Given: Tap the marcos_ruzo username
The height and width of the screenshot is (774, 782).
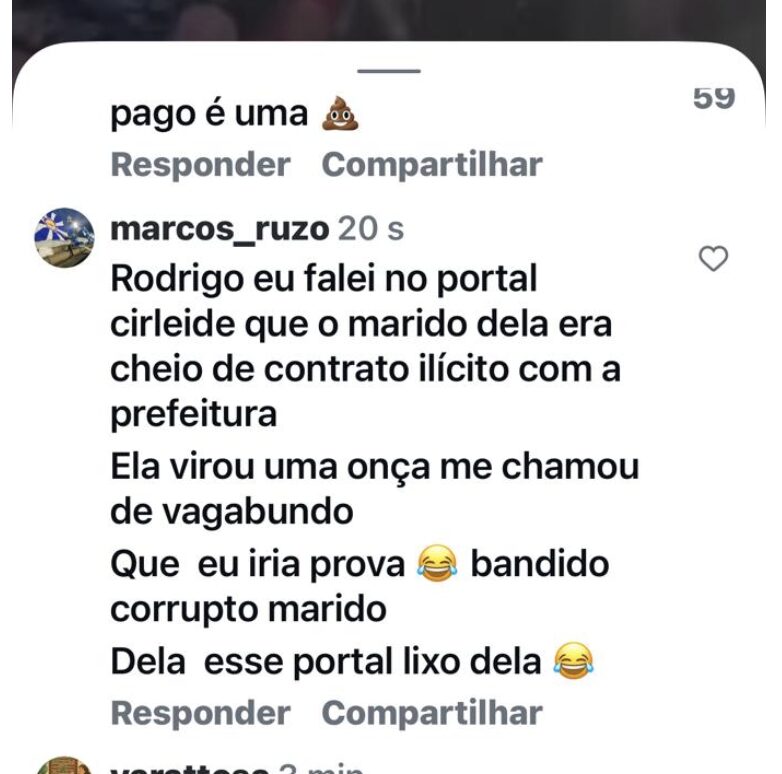Looking at the screenshot, I should [219, 229].
